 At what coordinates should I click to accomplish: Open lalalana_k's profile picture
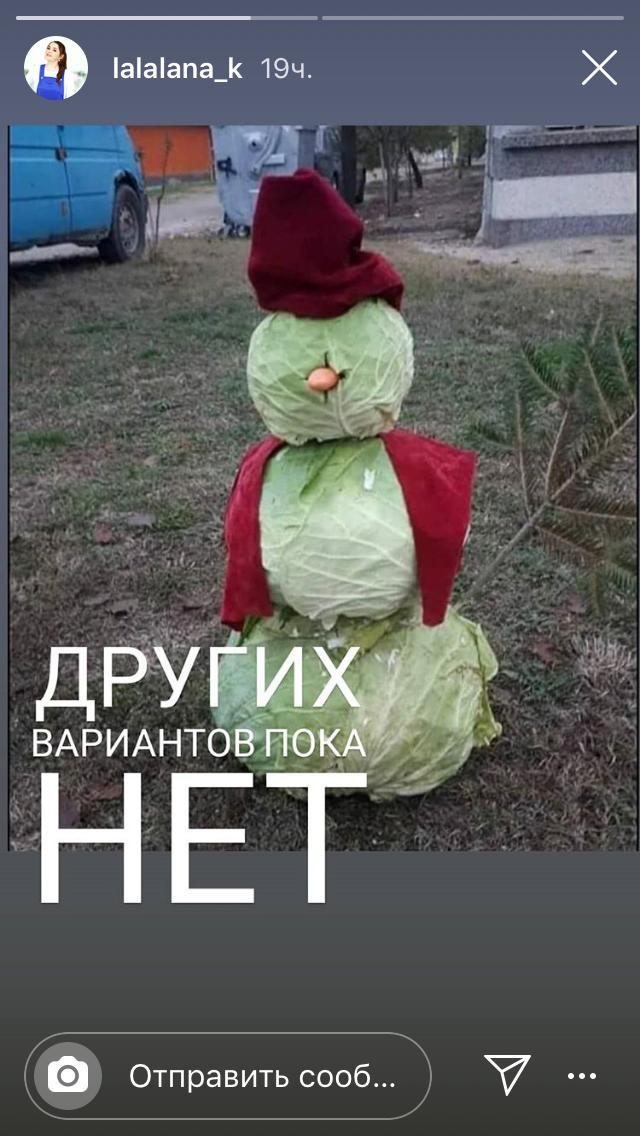(x=56, y=68)
